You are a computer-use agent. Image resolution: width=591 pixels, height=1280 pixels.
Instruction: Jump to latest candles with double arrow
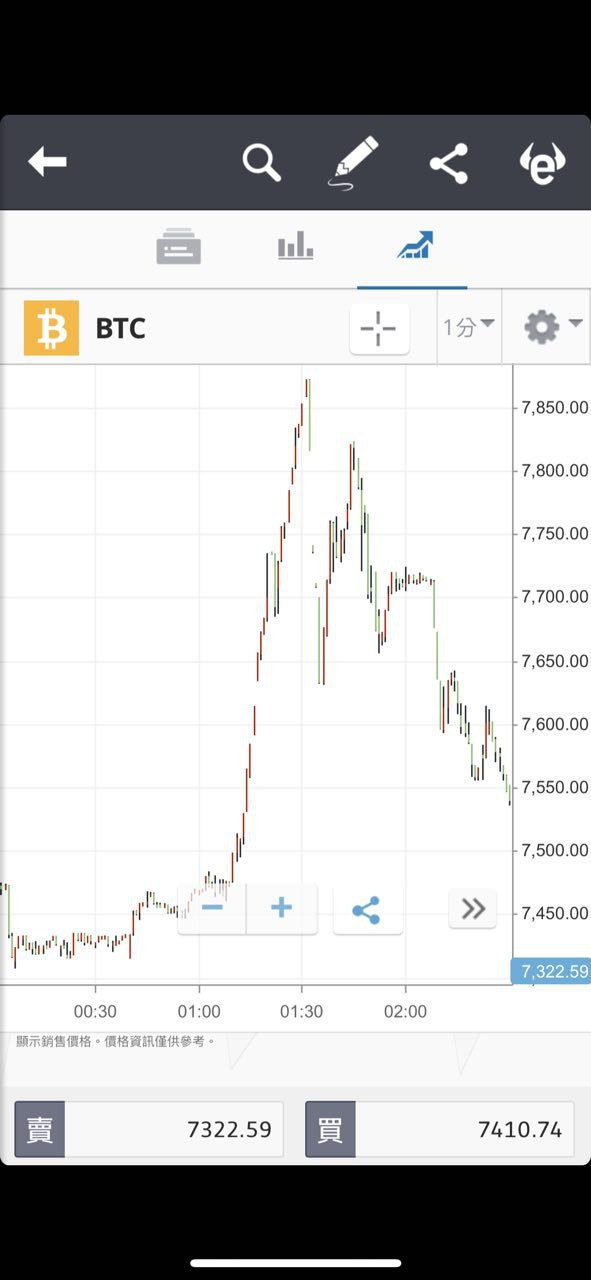tap(473, 908)
